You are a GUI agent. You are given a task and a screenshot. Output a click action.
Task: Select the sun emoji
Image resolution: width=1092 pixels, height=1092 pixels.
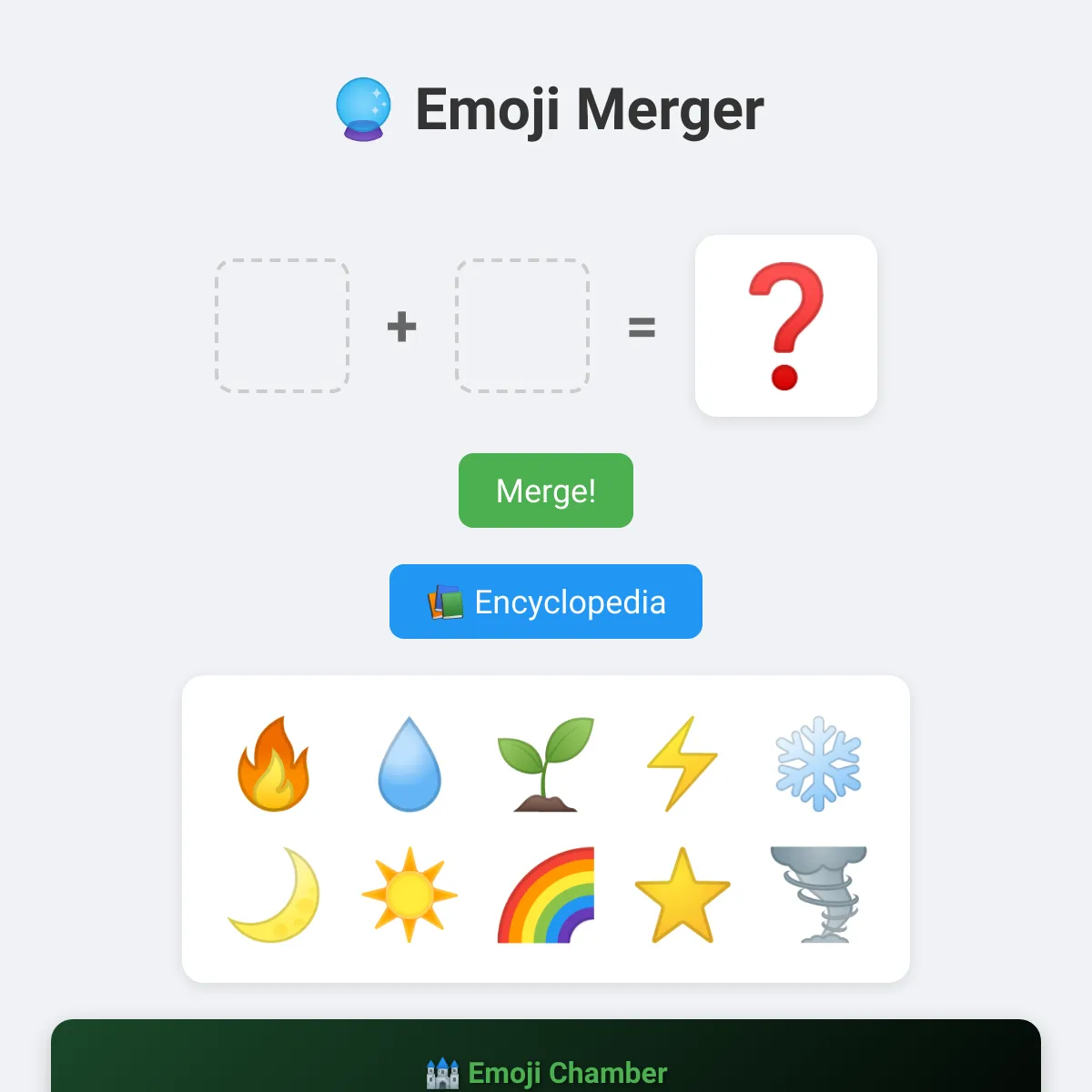(x=409, y=895)
